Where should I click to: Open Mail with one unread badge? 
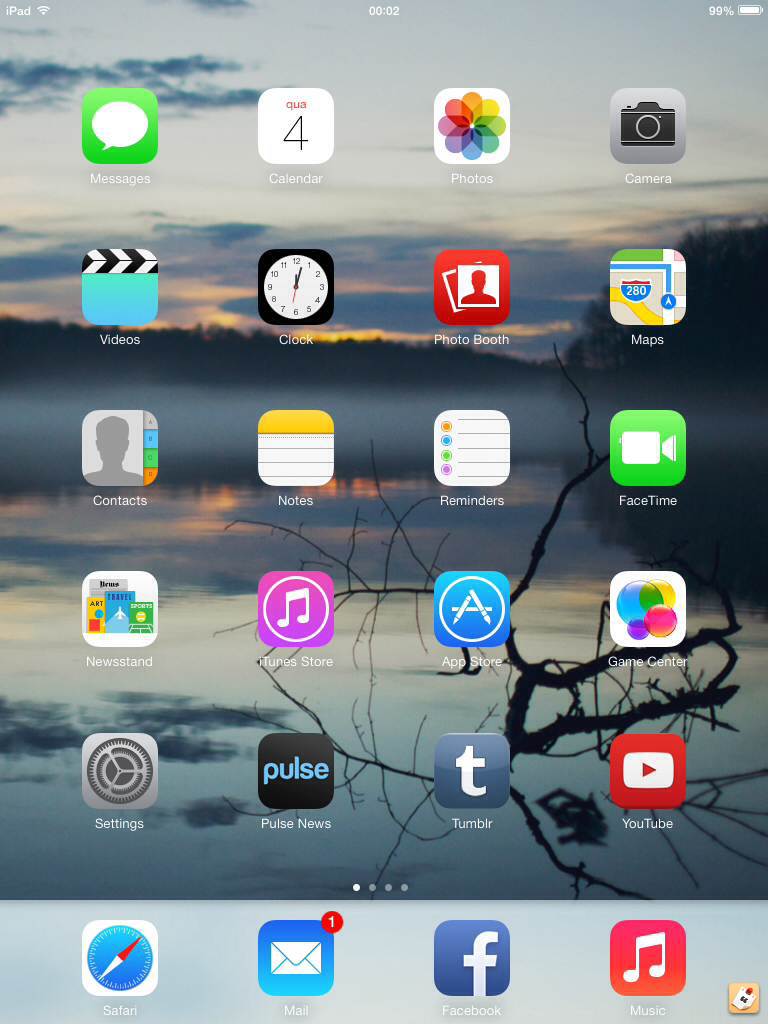(296, 958)
